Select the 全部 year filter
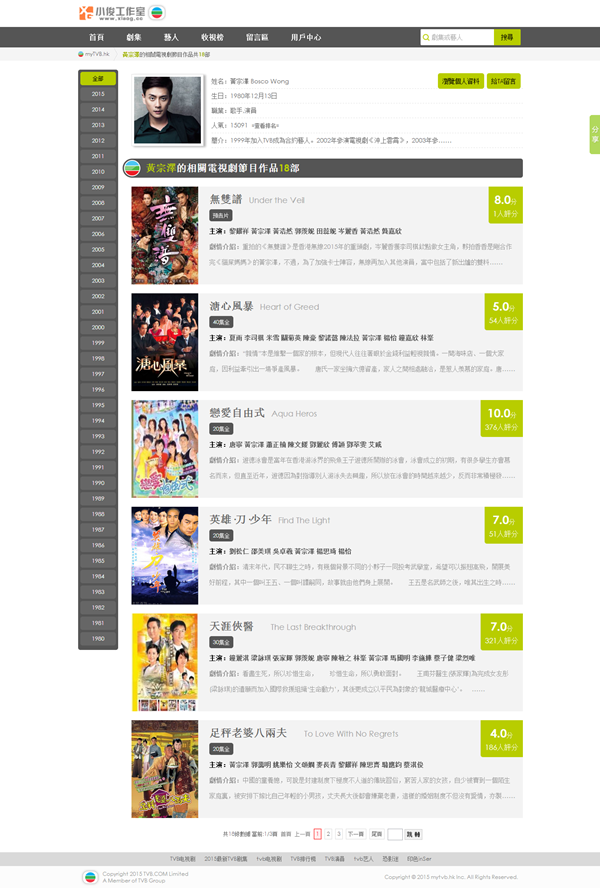The width and height of the screenshot is (600, 888). pos(98,78)
